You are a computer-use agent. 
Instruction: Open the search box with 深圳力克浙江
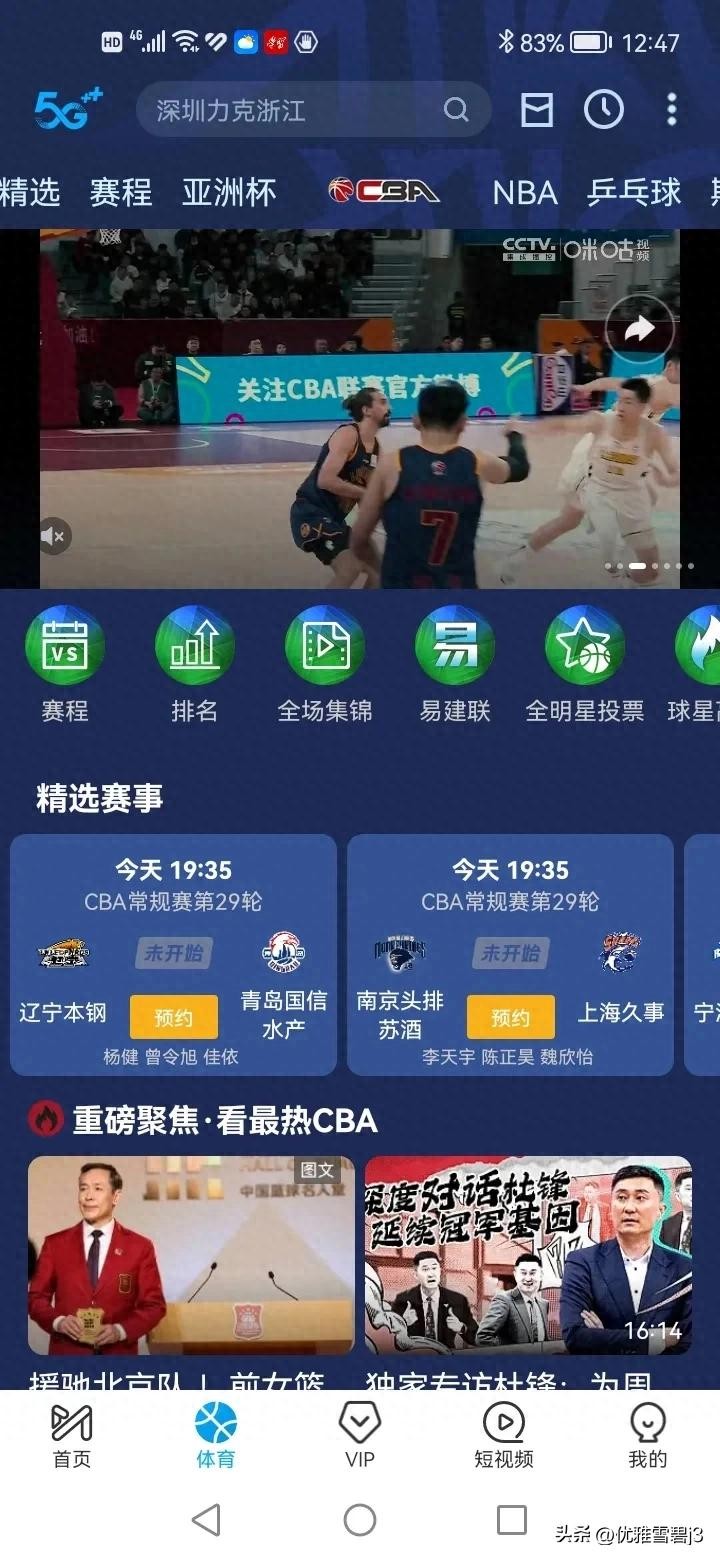tap(300, 110)
